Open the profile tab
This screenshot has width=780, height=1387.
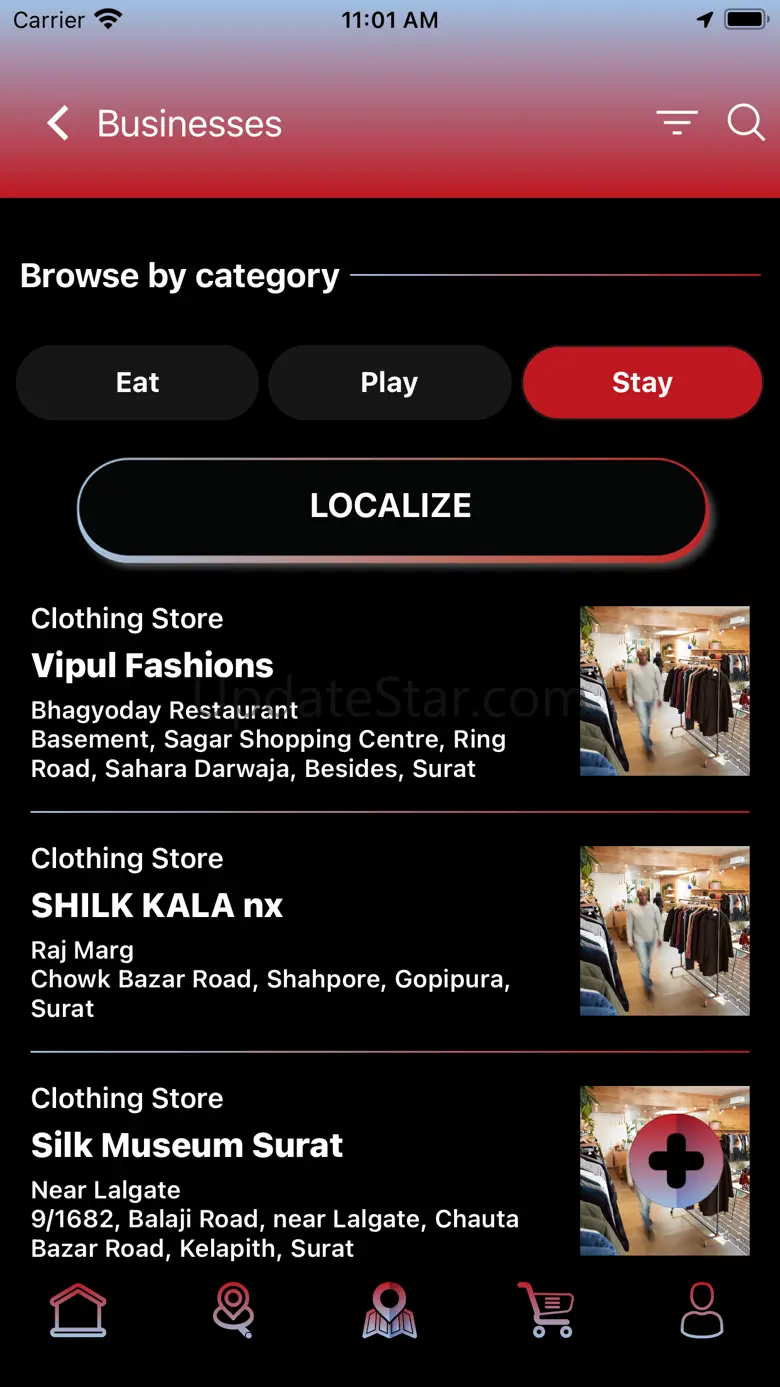tap(702, 1310)
